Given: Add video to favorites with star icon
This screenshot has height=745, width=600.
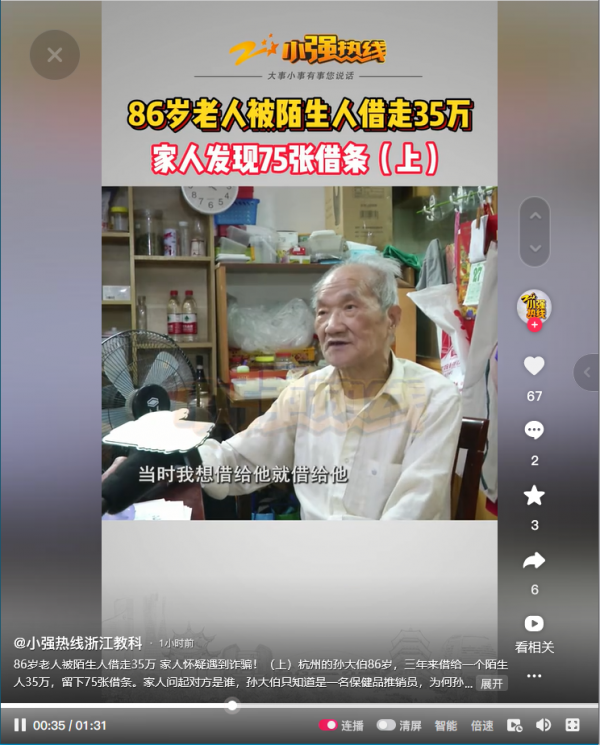Looking at the screenshot, I should (x=534, y=495).
